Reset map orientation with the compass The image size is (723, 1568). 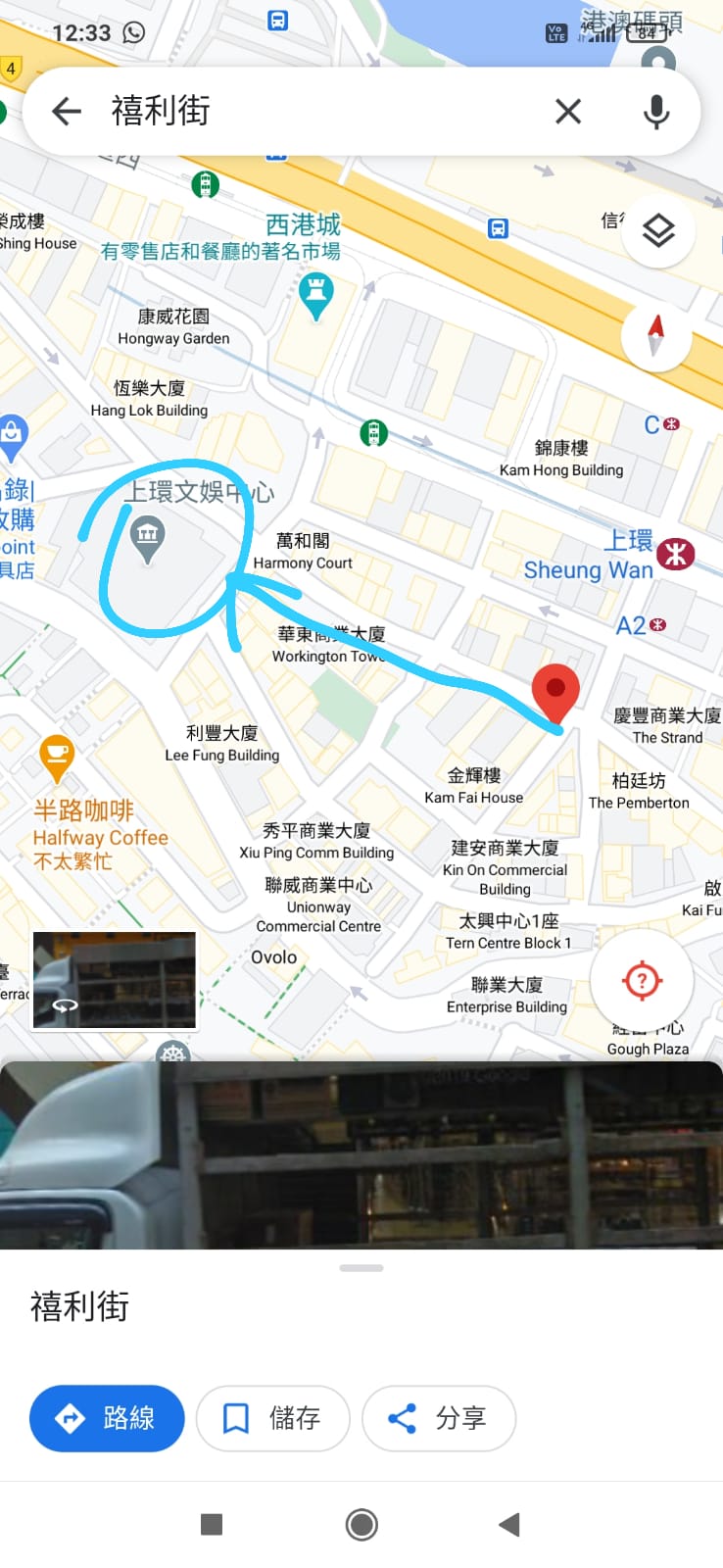point(656,335)
